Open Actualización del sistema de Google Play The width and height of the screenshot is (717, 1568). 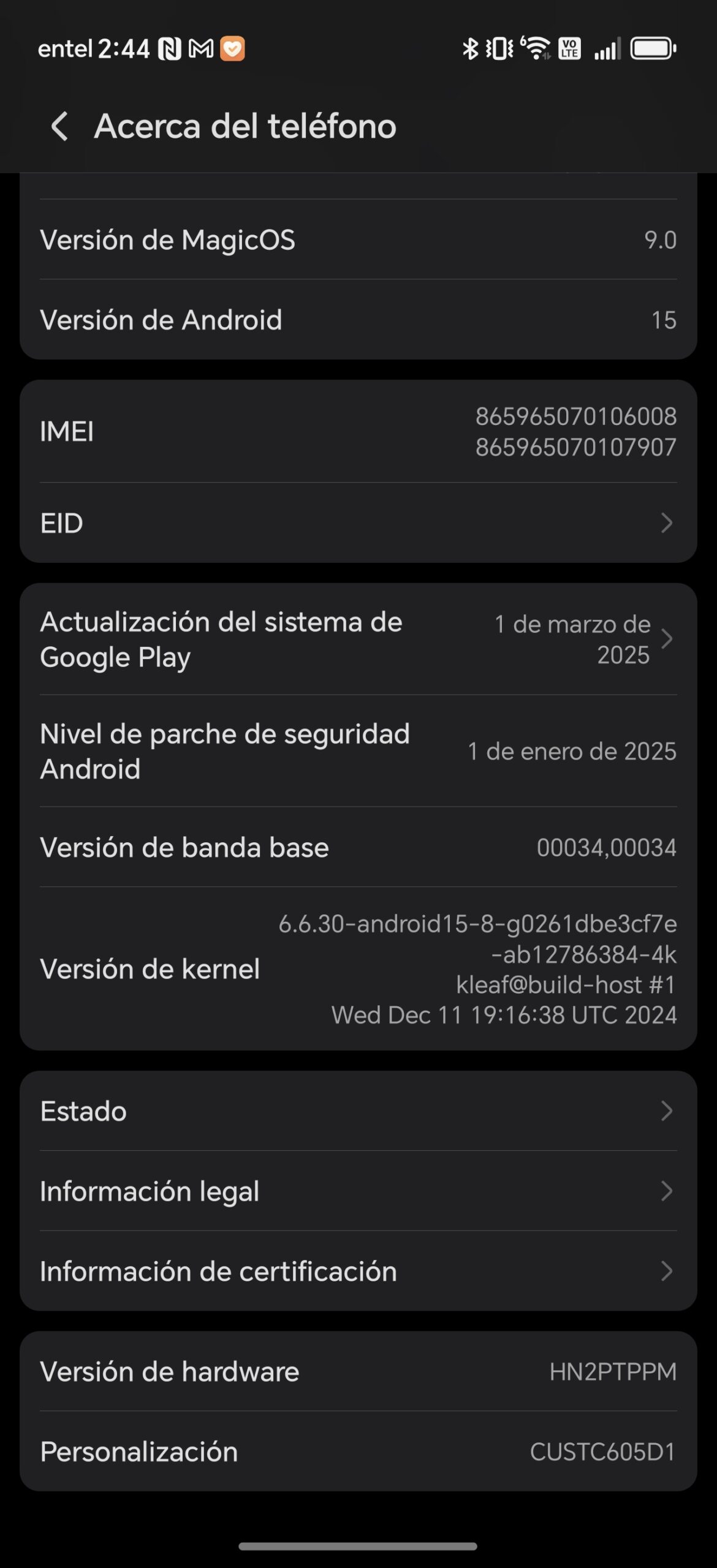tap(358, 639)
